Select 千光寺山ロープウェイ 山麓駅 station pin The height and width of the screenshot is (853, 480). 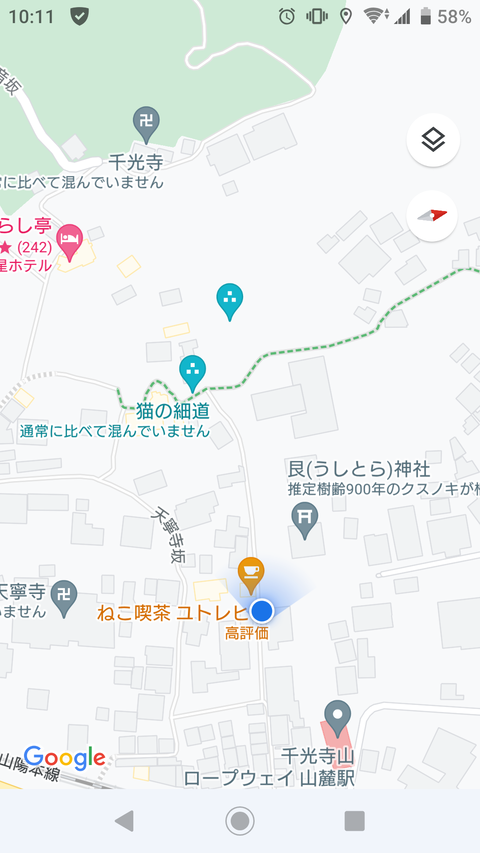point(337,719)
